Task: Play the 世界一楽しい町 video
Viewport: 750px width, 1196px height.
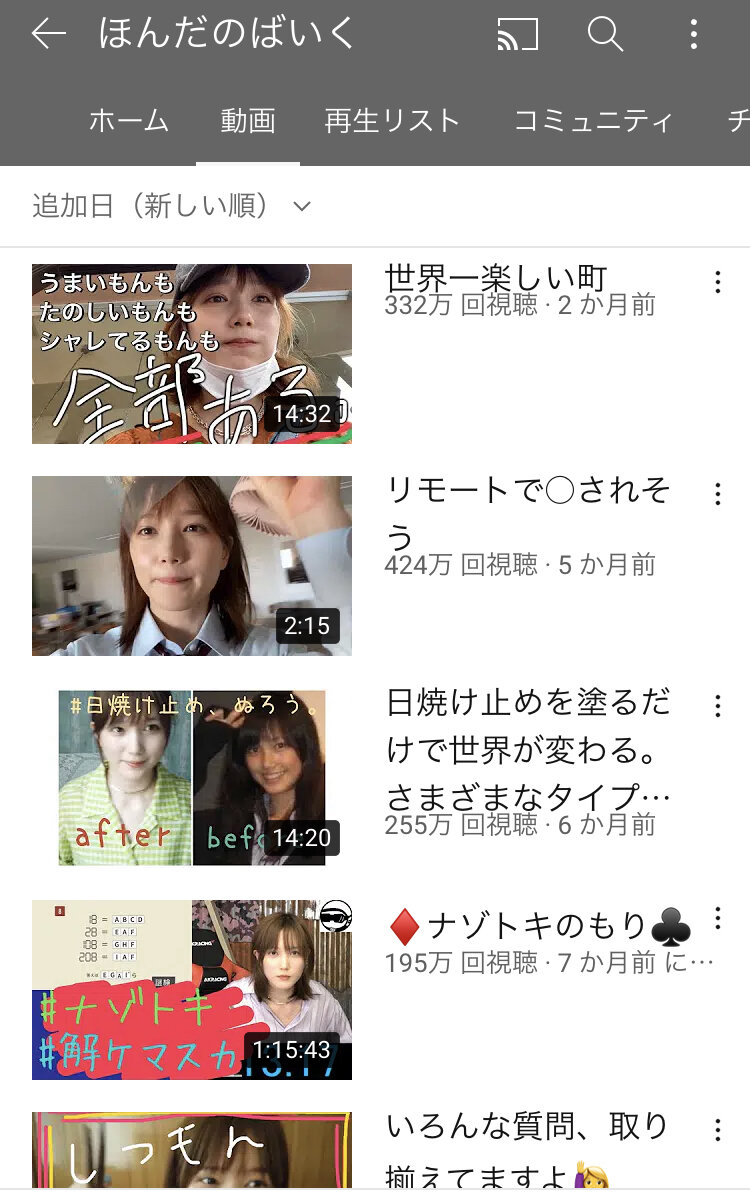Action: 192,354
